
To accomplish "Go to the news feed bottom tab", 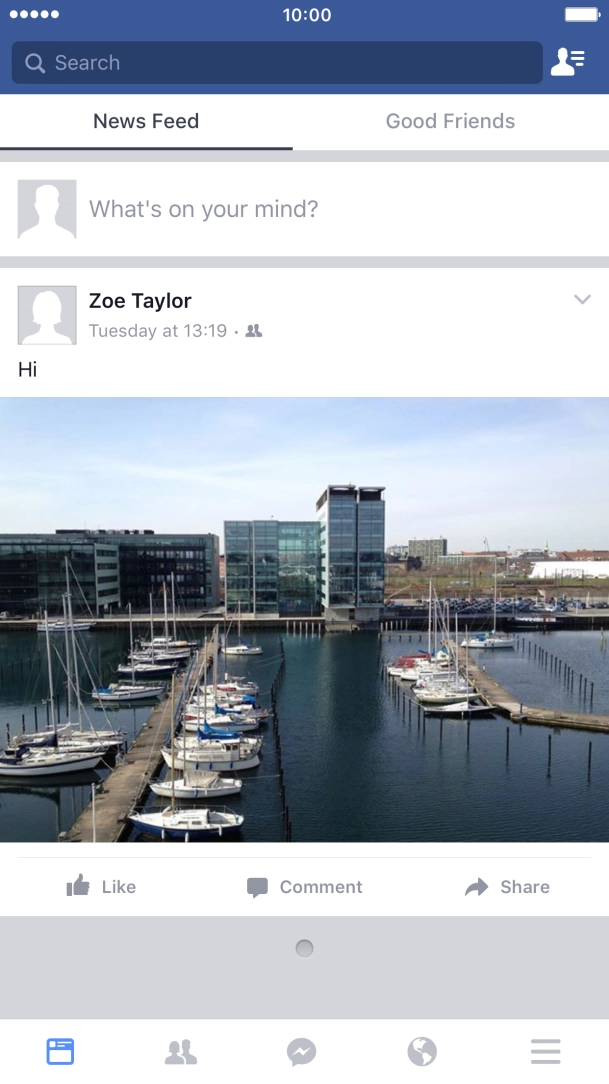I will point(60,1051).
